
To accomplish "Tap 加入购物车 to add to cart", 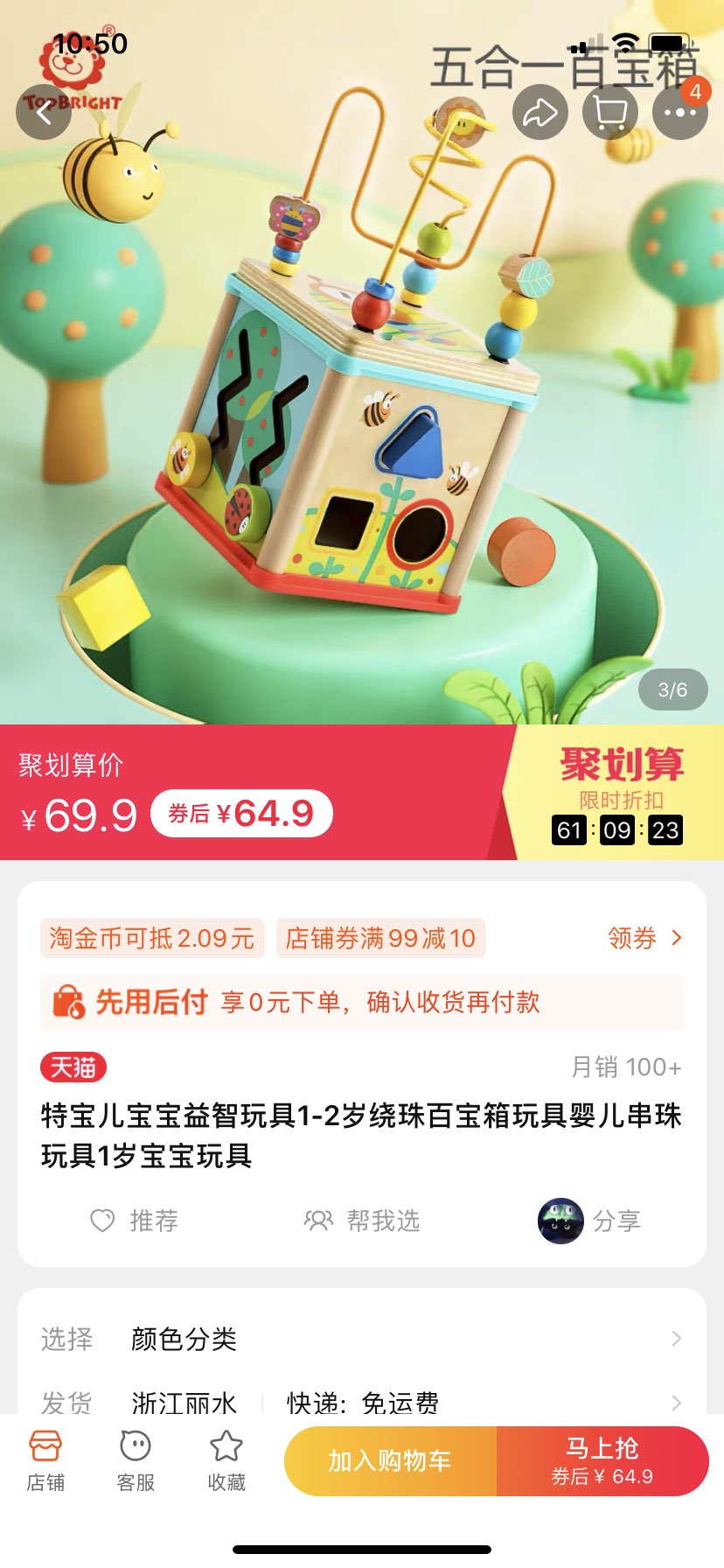I will point(390,1460).
